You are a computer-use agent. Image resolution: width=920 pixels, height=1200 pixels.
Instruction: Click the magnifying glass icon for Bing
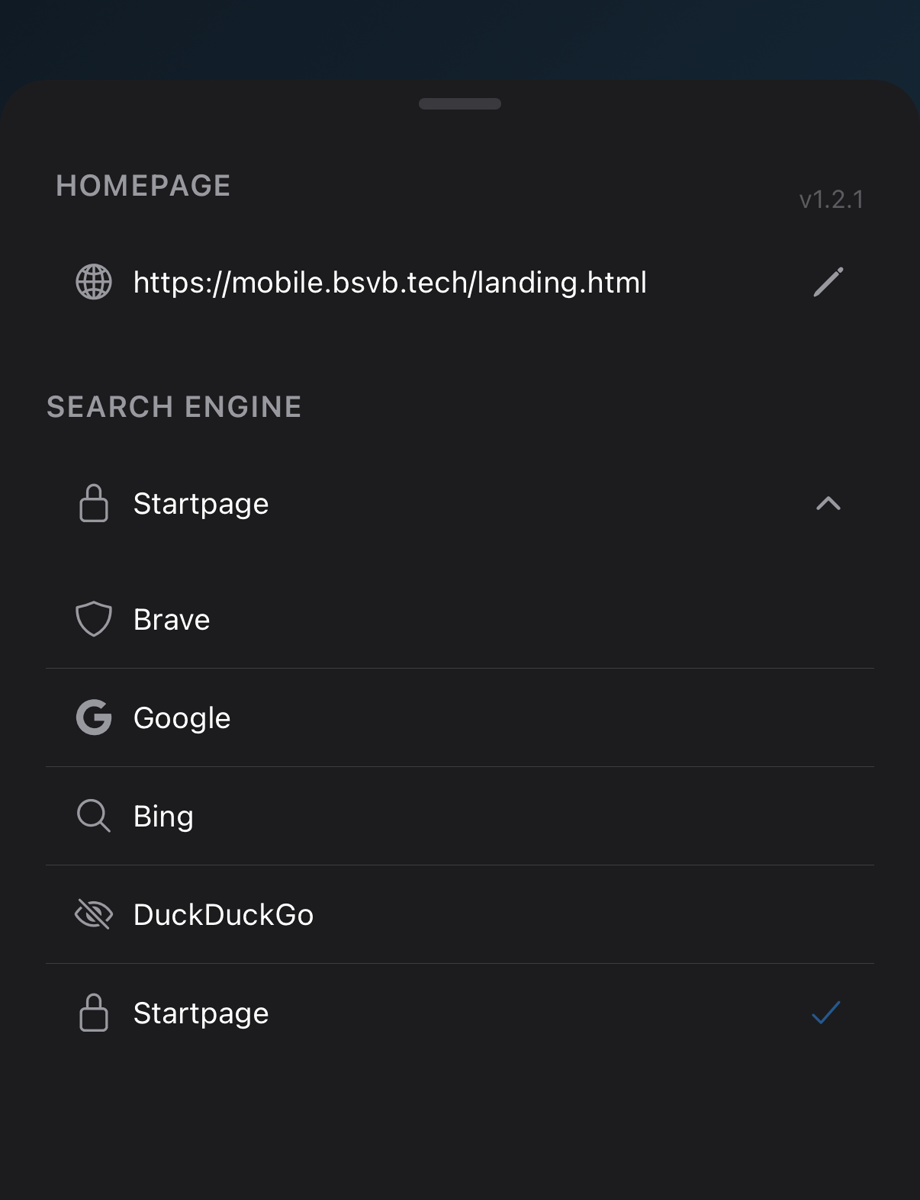coord(93,815)
